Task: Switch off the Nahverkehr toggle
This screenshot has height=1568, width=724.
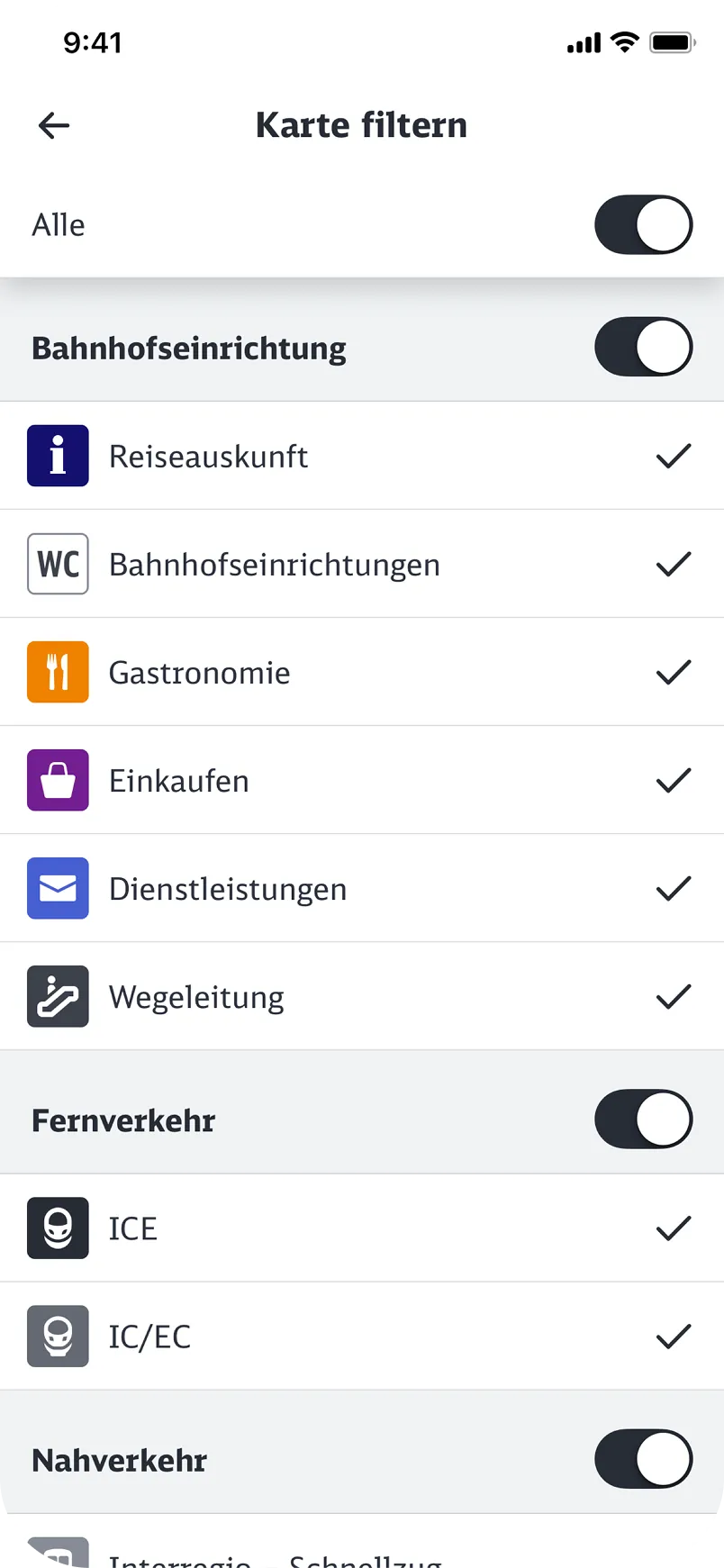Action: pyautogui.click(x=643, y=1459)
